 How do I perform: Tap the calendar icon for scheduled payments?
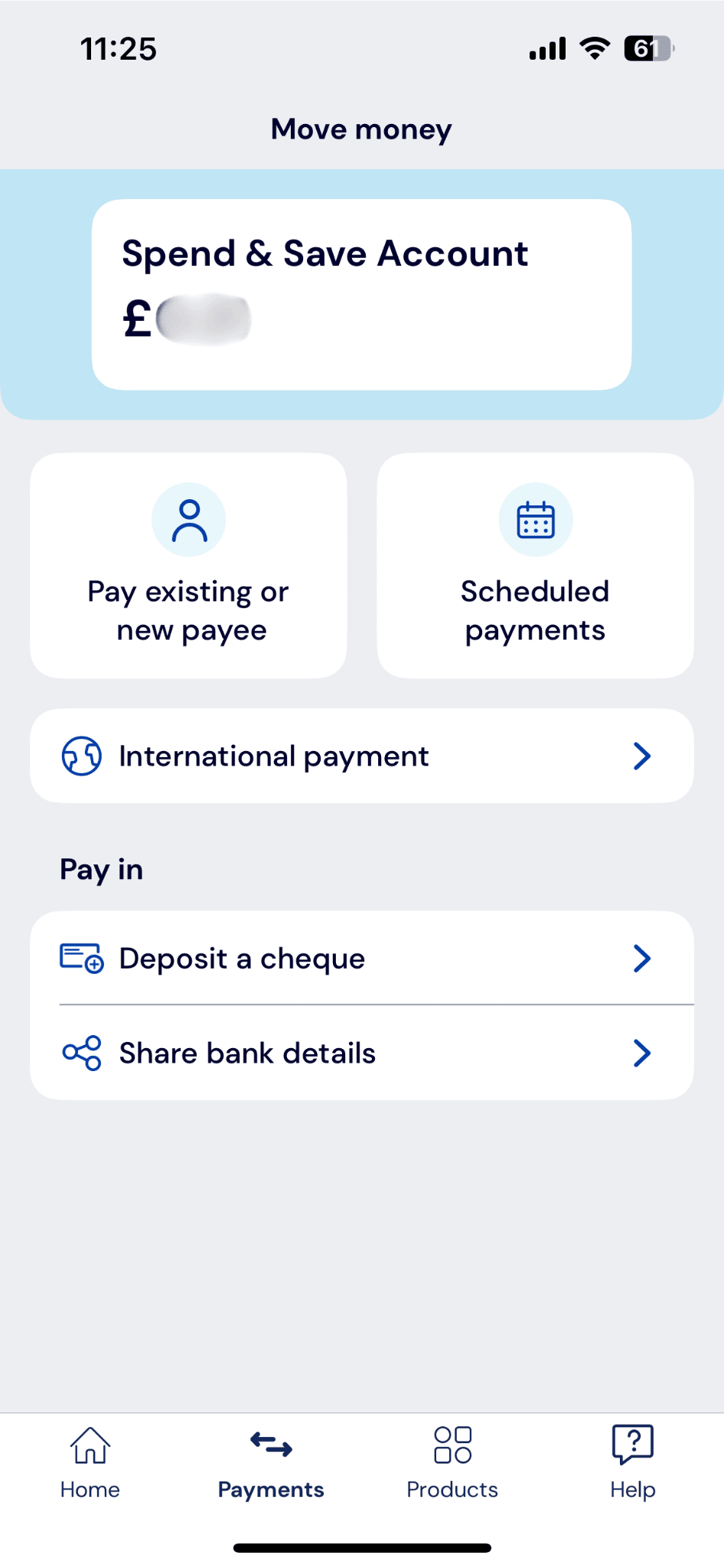point(535,518)
